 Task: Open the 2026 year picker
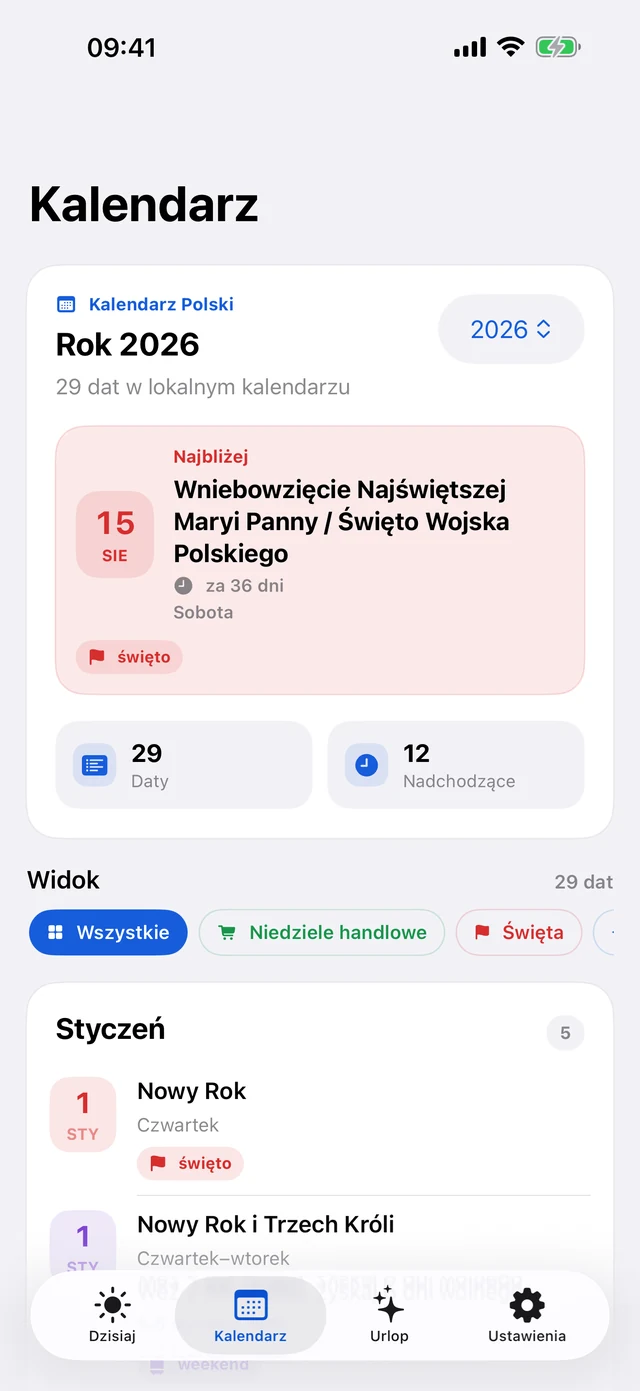511,329
